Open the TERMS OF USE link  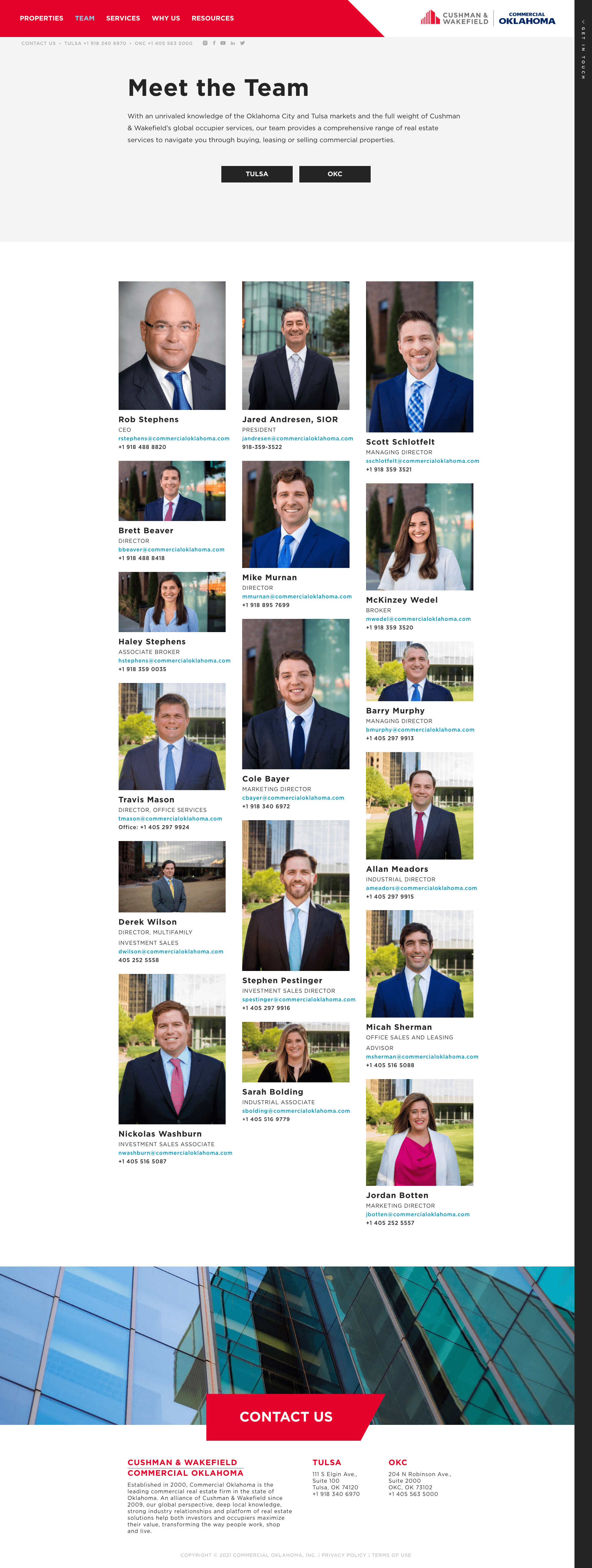(392, 1555)
